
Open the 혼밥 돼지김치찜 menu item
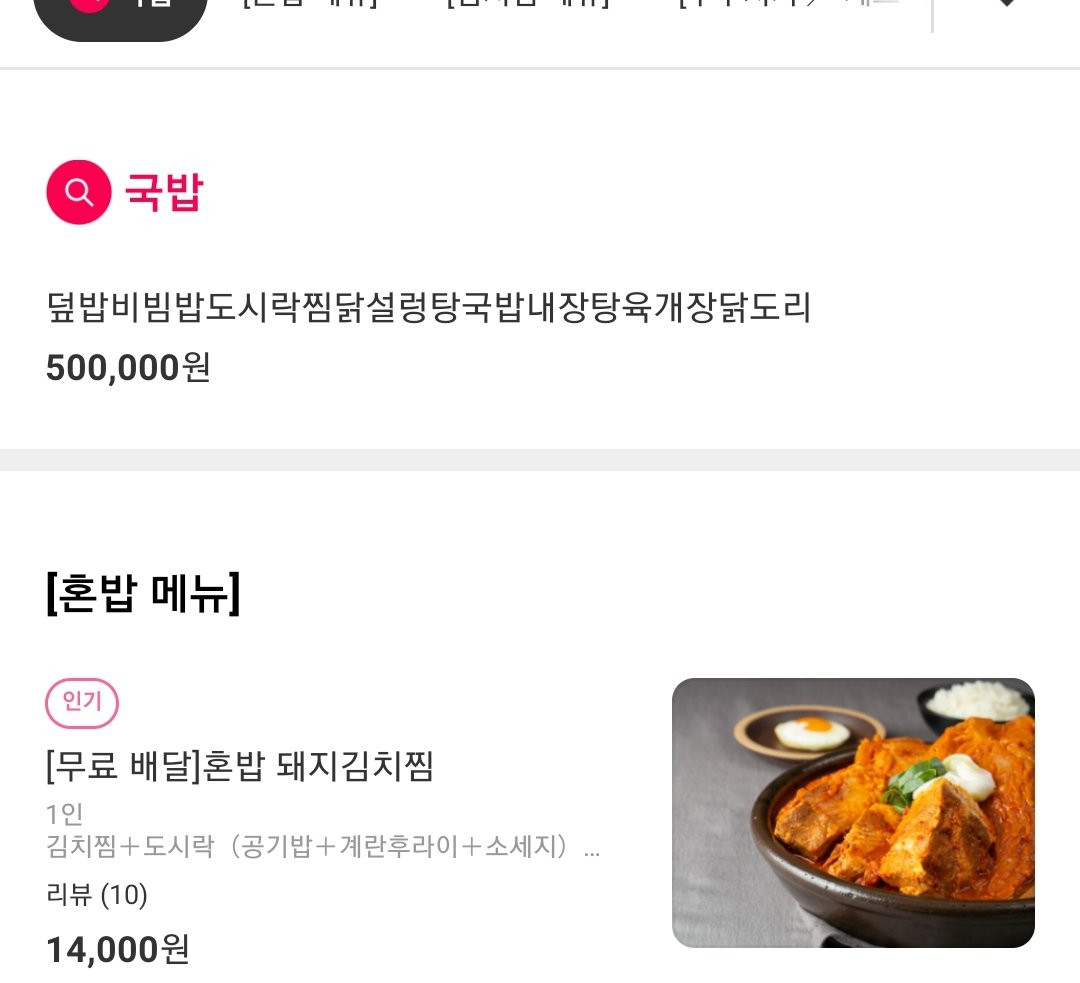240,767
